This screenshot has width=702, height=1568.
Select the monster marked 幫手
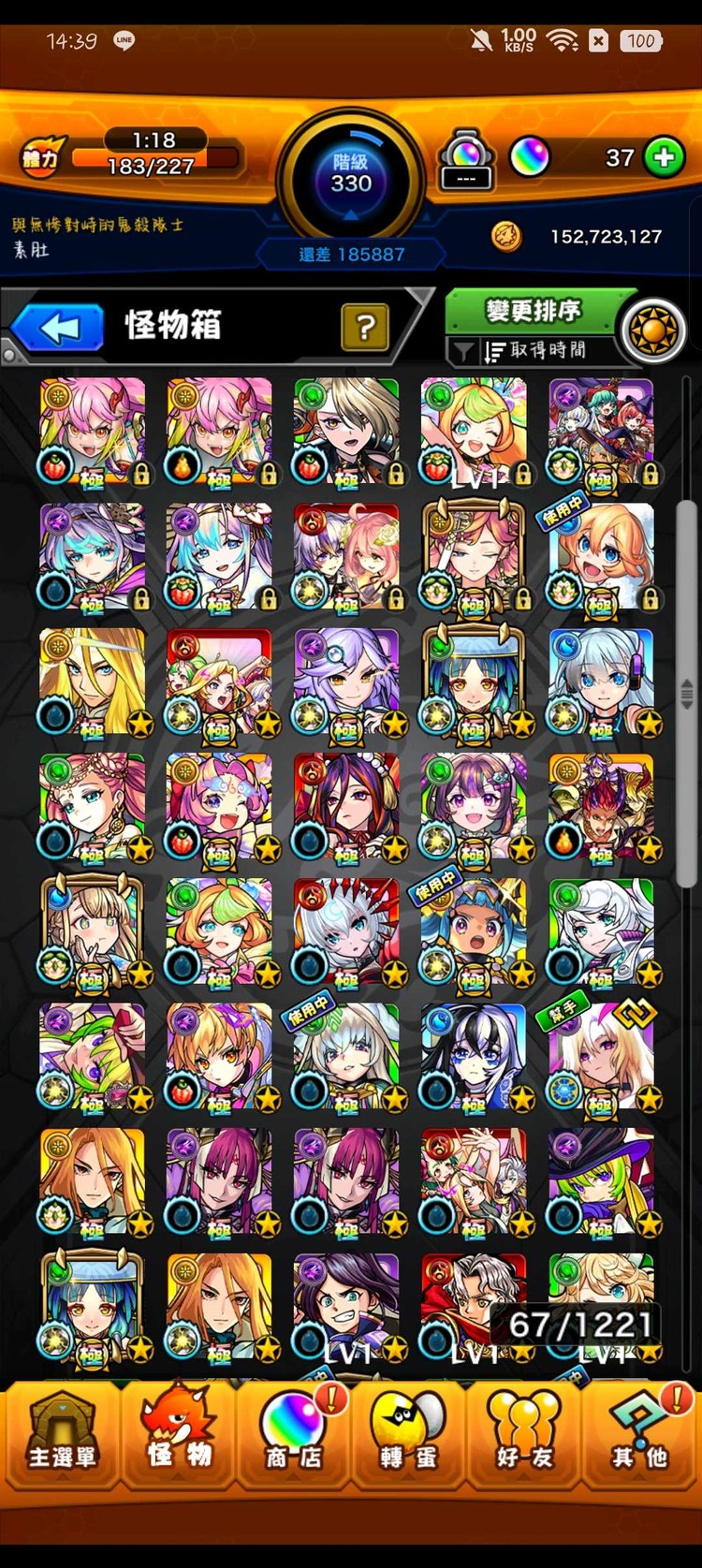pos(601,1057)
